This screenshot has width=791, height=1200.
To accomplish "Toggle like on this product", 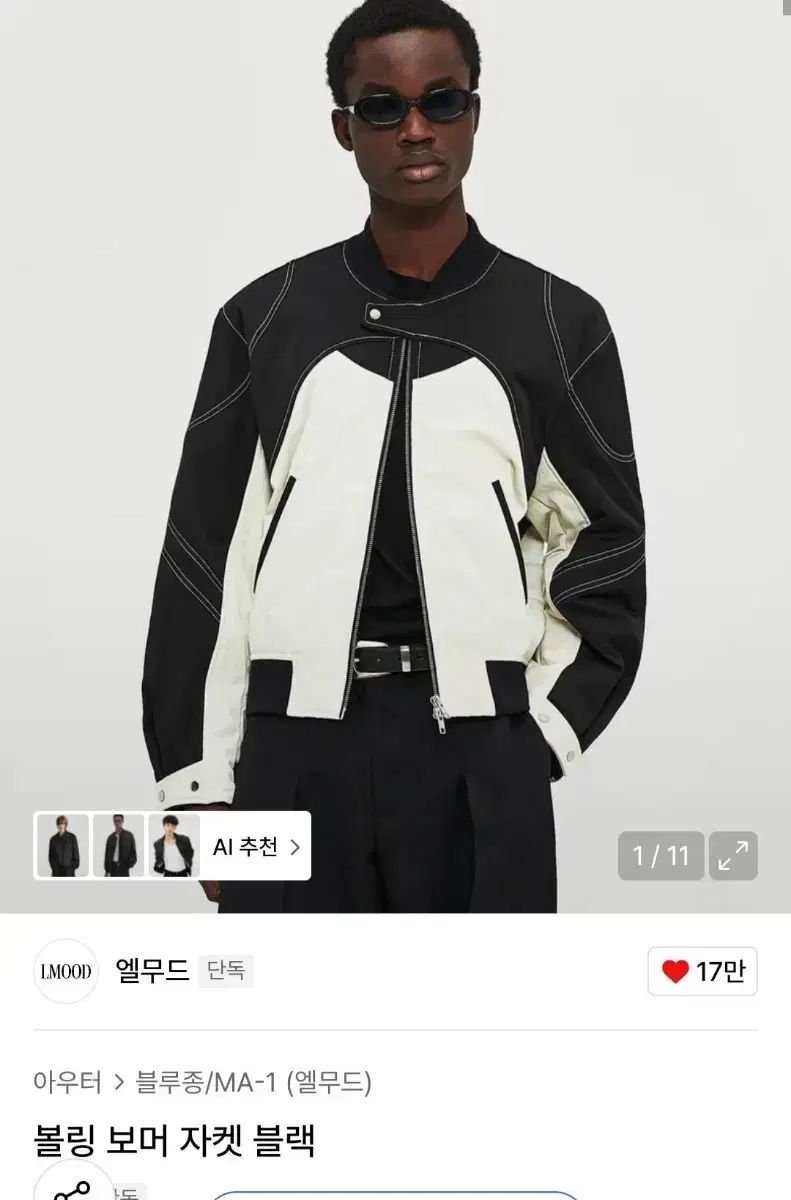I will click(700, 973).
